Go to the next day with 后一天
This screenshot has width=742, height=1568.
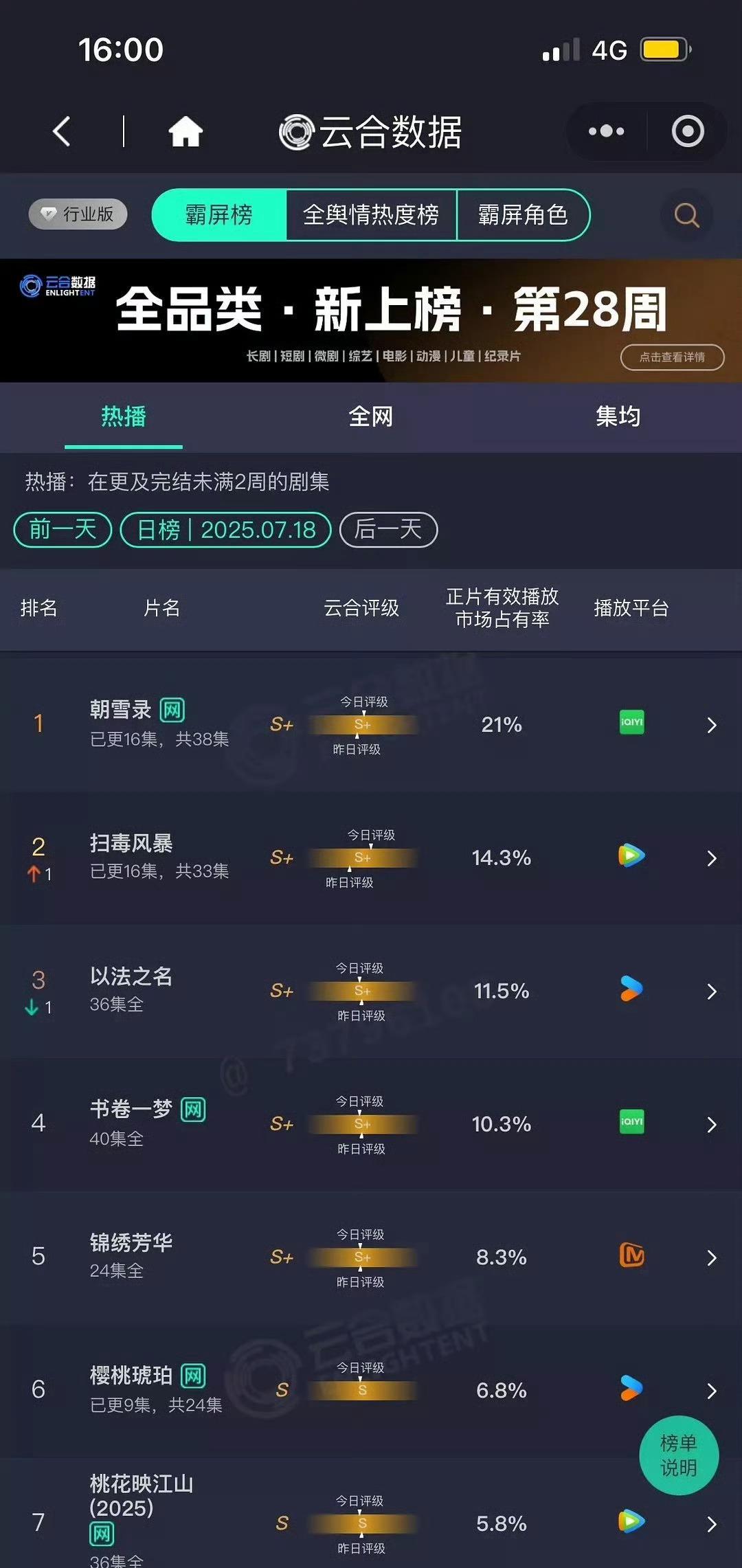coord(388,530)
